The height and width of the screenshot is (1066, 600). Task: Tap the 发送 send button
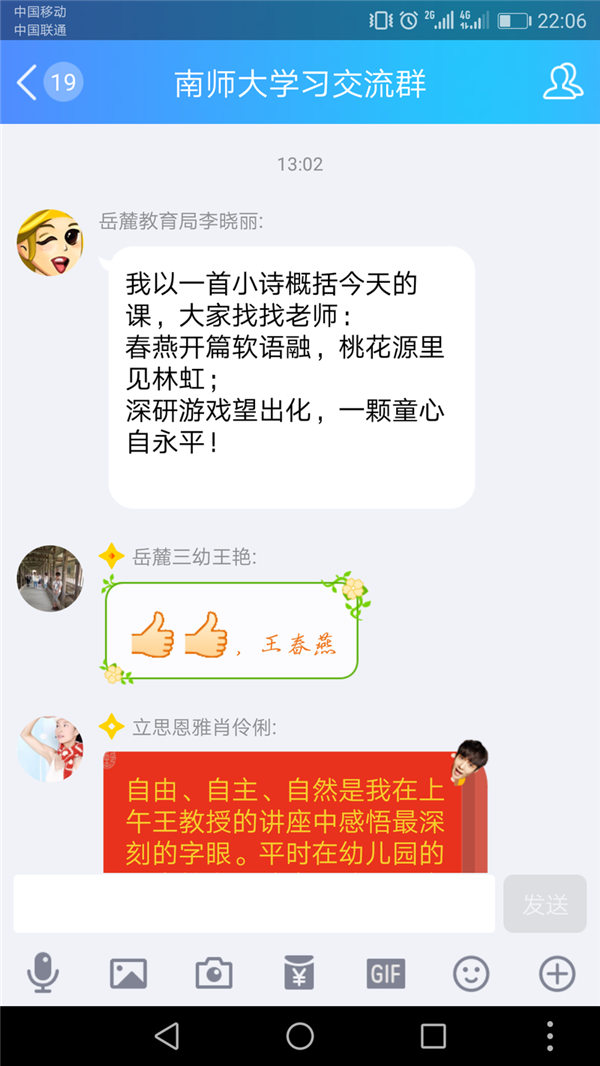(545, 904)
